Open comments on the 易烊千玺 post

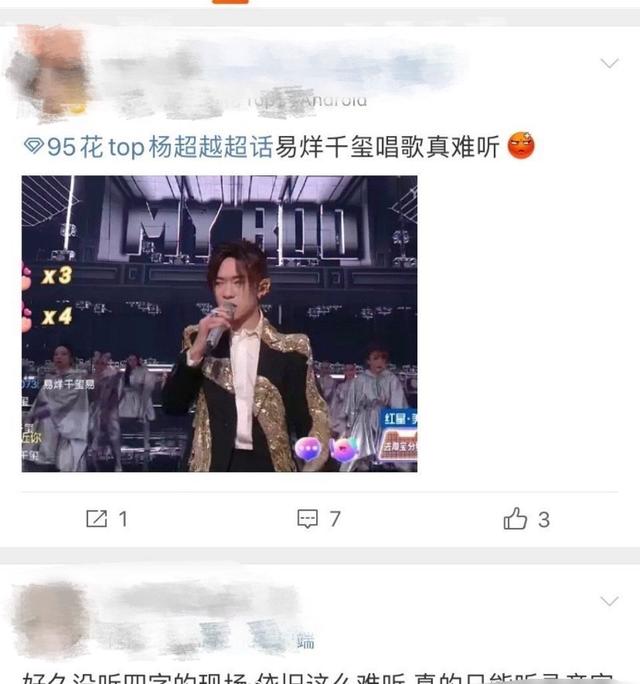point(318,519)
